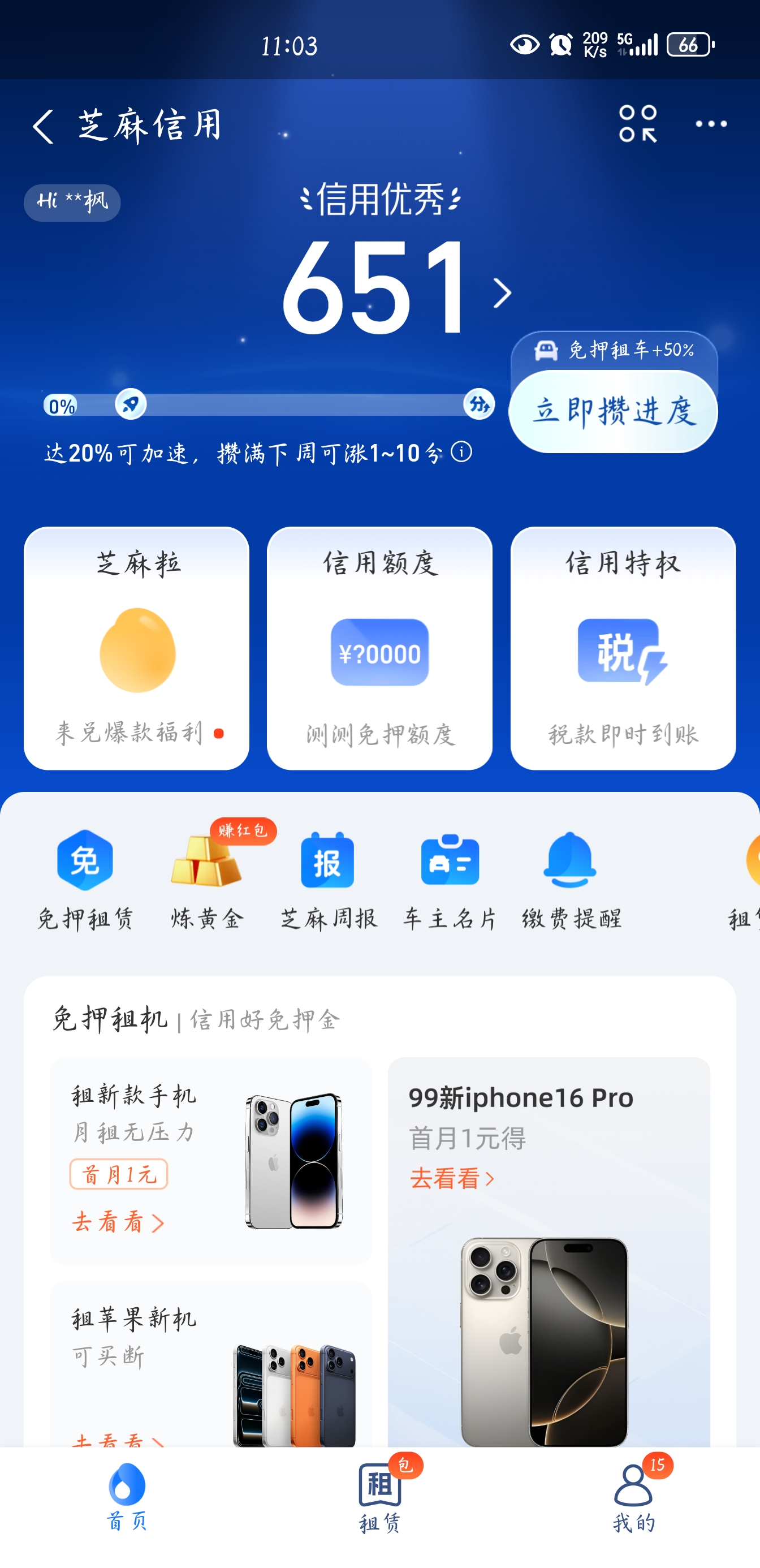Open the 租苹果新机 card

(x=210, y=1363)
